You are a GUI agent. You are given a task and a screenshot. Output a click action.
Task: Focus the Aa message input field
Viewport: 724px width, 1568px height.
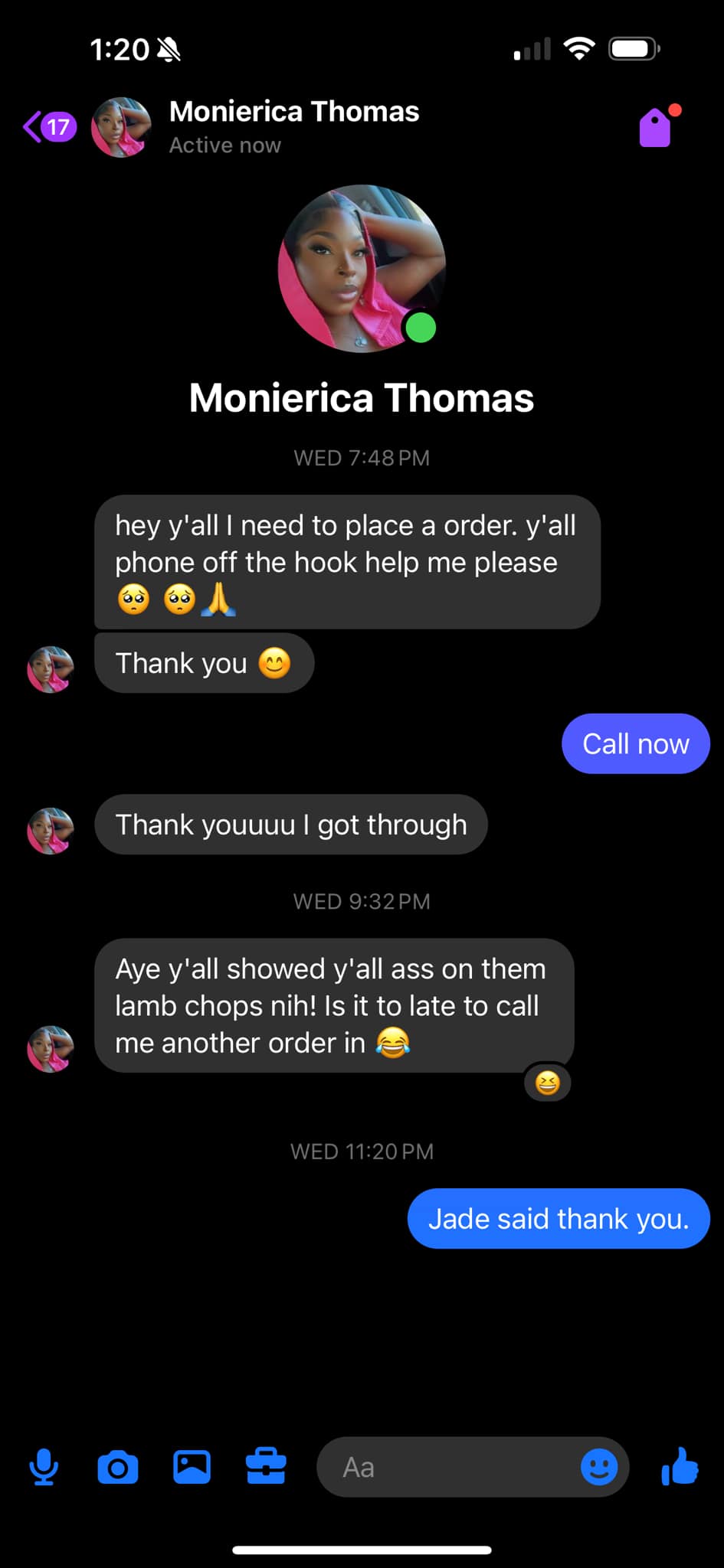pyautogui.click(x=452, y=1467)
